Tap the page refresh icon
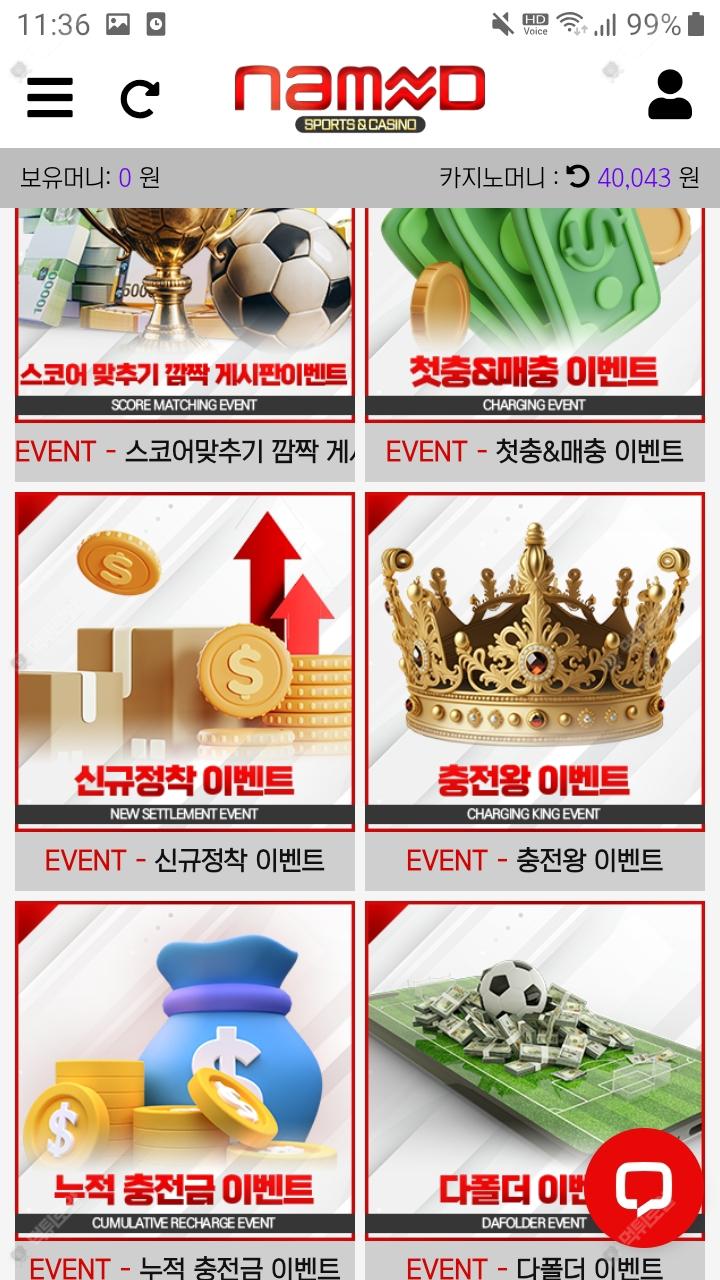This screenshot has width=720, height=1280. 140,98
